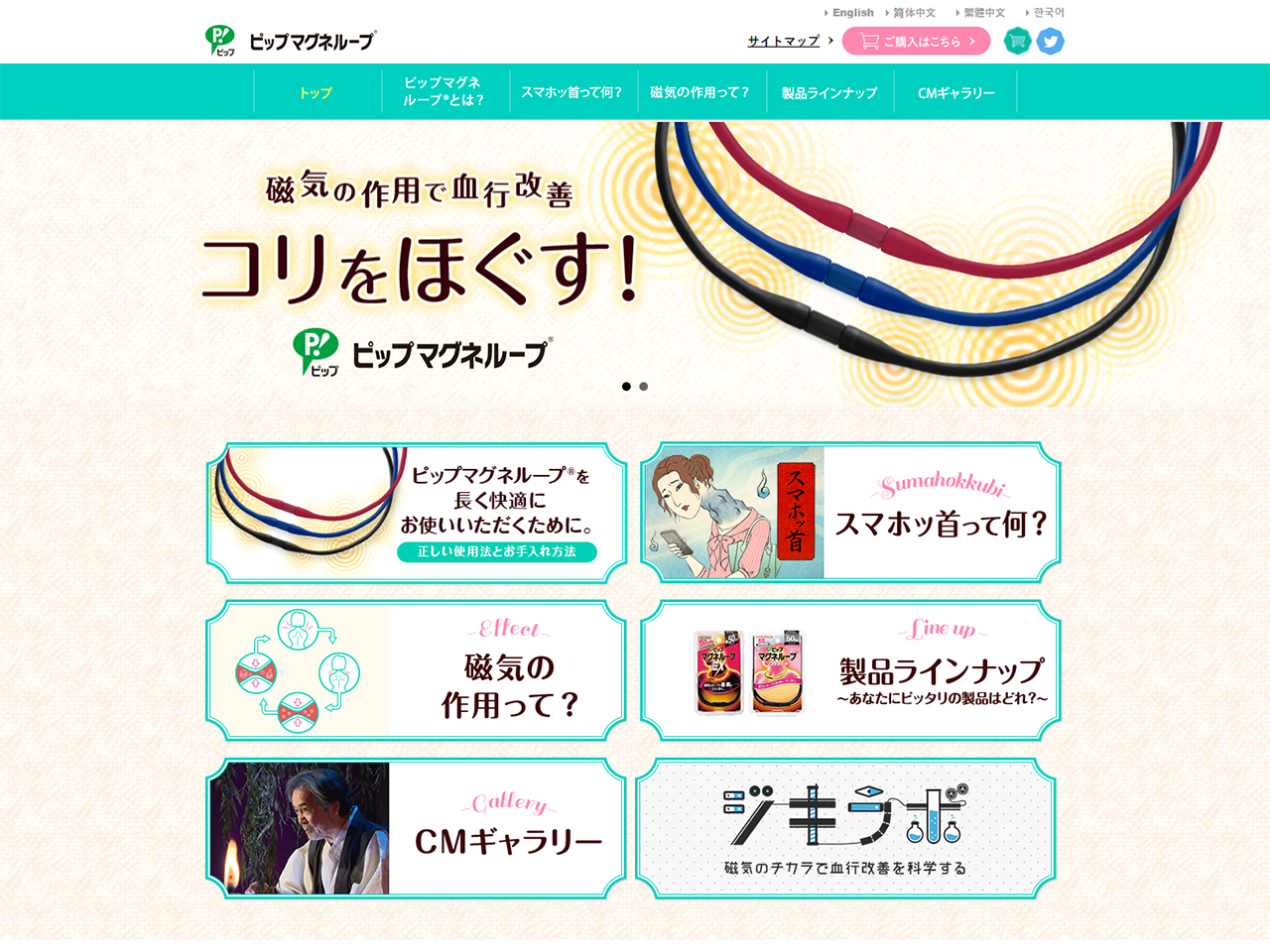Open CMギャラリー in the navigation bar
This screenshot has height=952, width=1270.
955,92
